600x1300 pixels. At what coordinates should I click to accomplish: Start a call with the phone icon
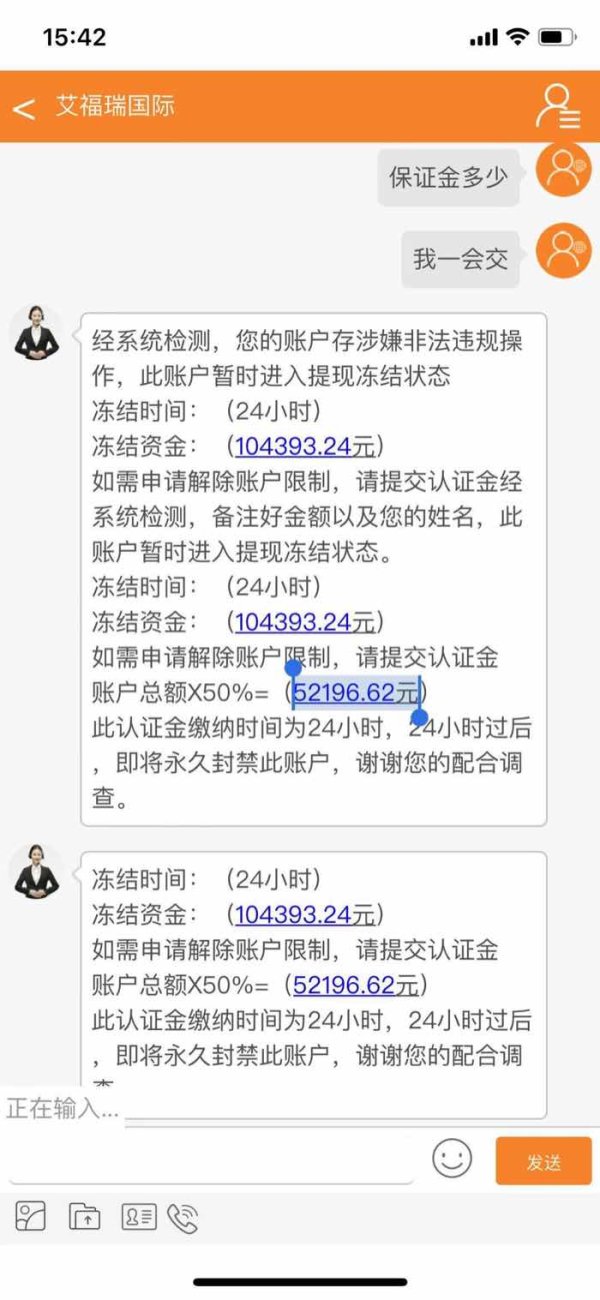183,1217
